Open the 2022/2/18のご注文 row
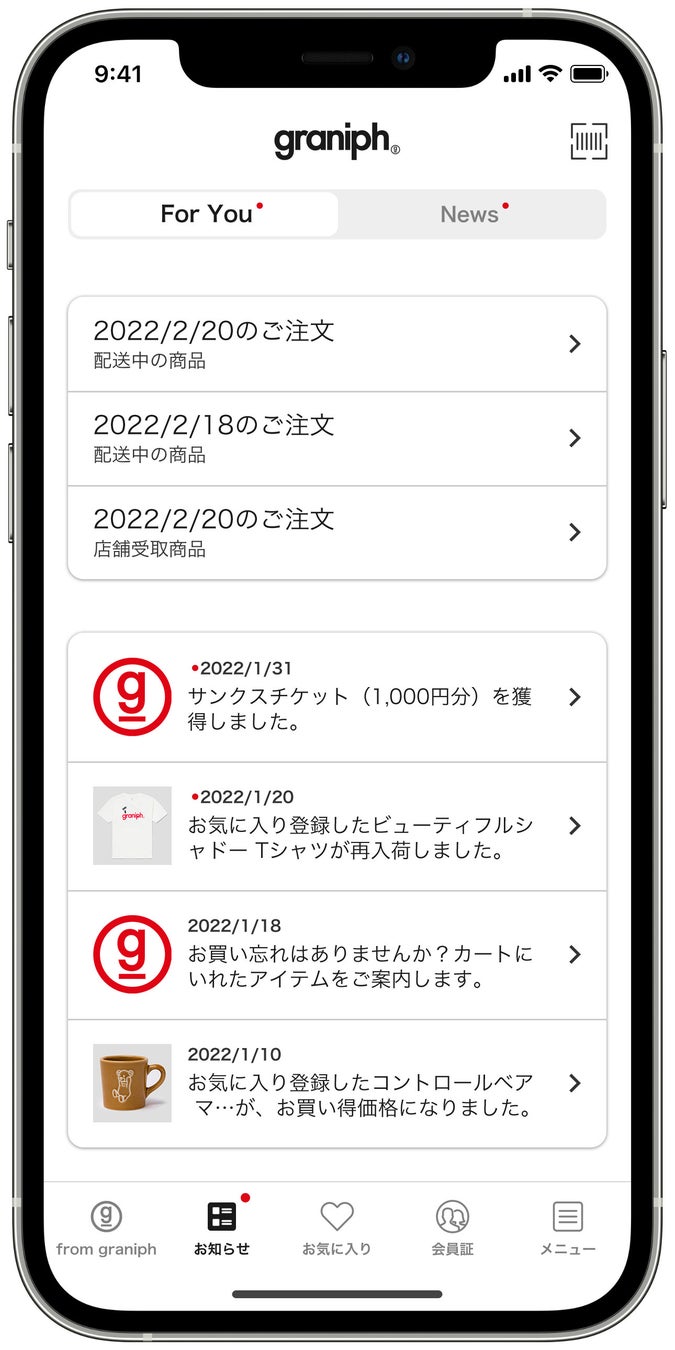 pos(337,438)
